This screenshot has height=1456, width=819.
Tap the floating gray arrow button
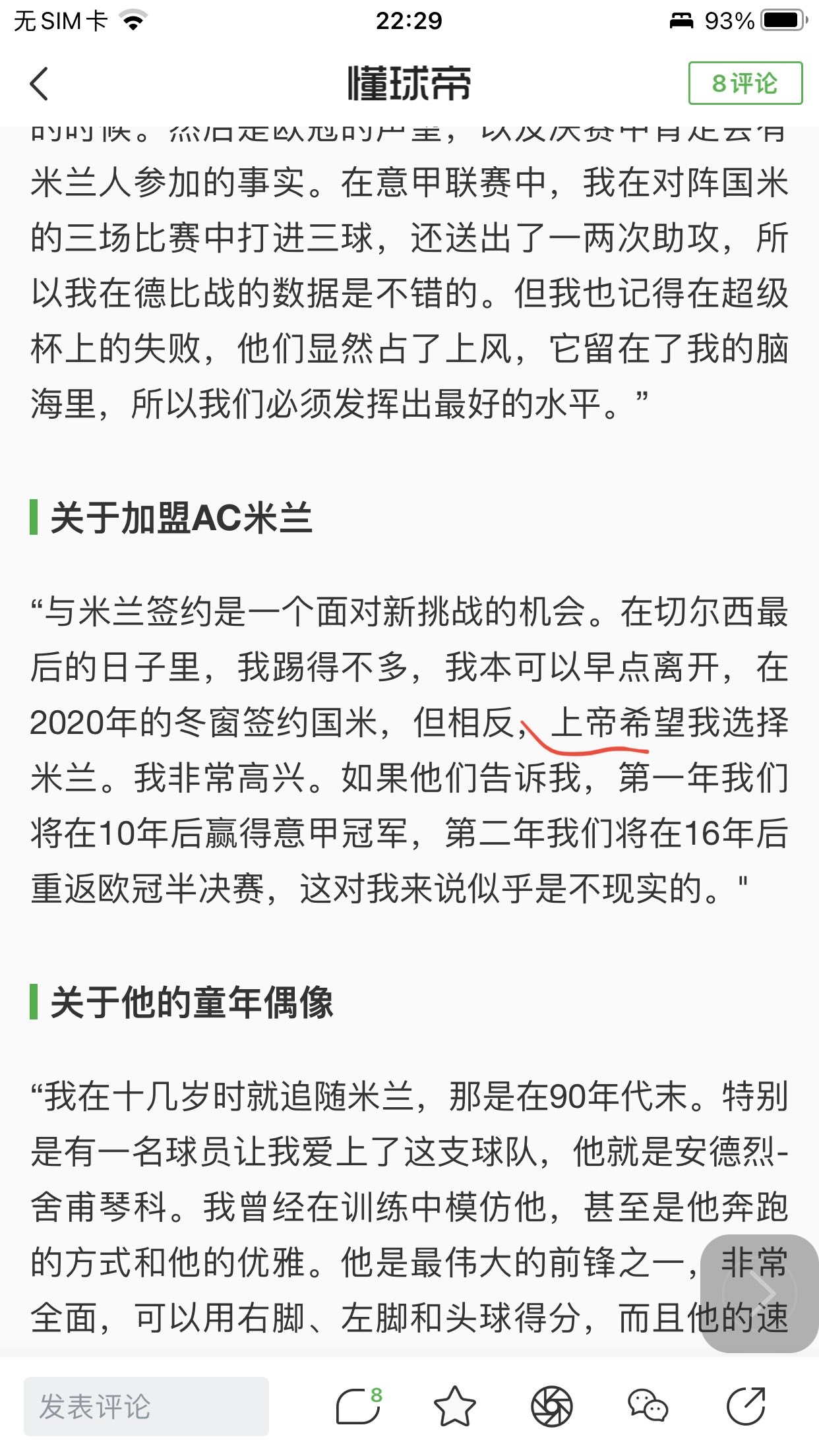tap(760, 1292)
